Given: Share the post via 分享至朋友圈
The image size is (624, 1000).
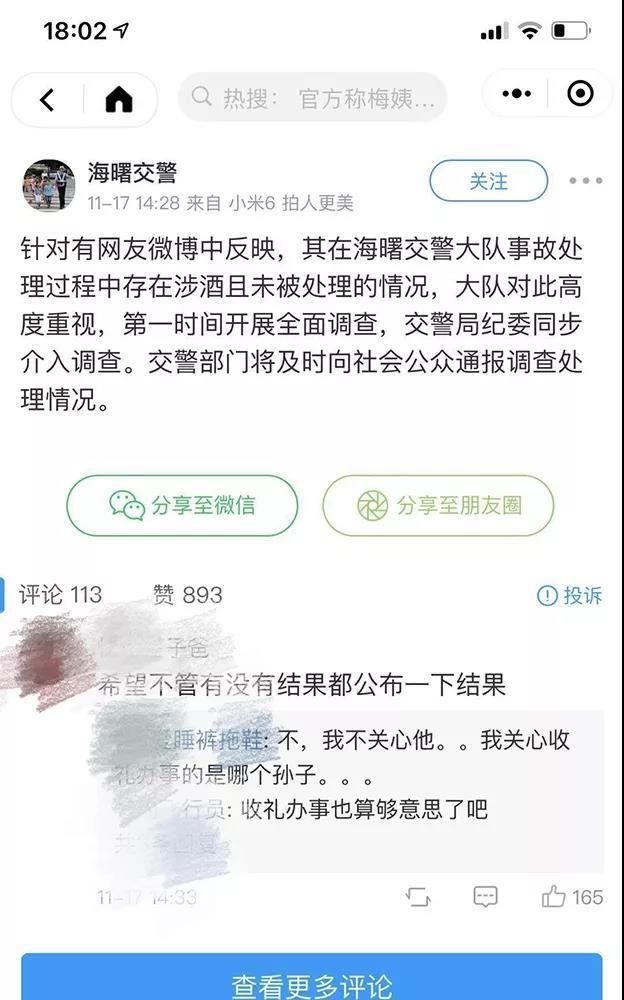Looking at the screenshot, I should coord(438,505).
